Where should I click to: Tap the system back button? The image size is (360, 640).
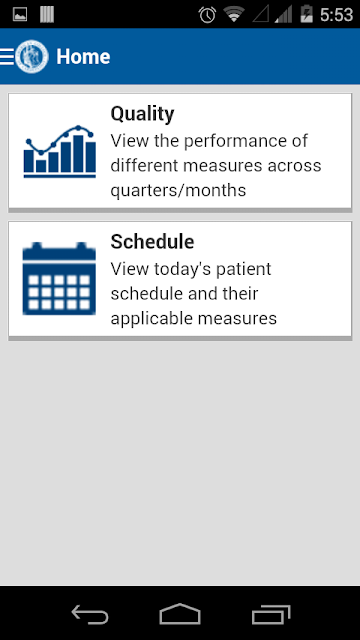(90, 614)
